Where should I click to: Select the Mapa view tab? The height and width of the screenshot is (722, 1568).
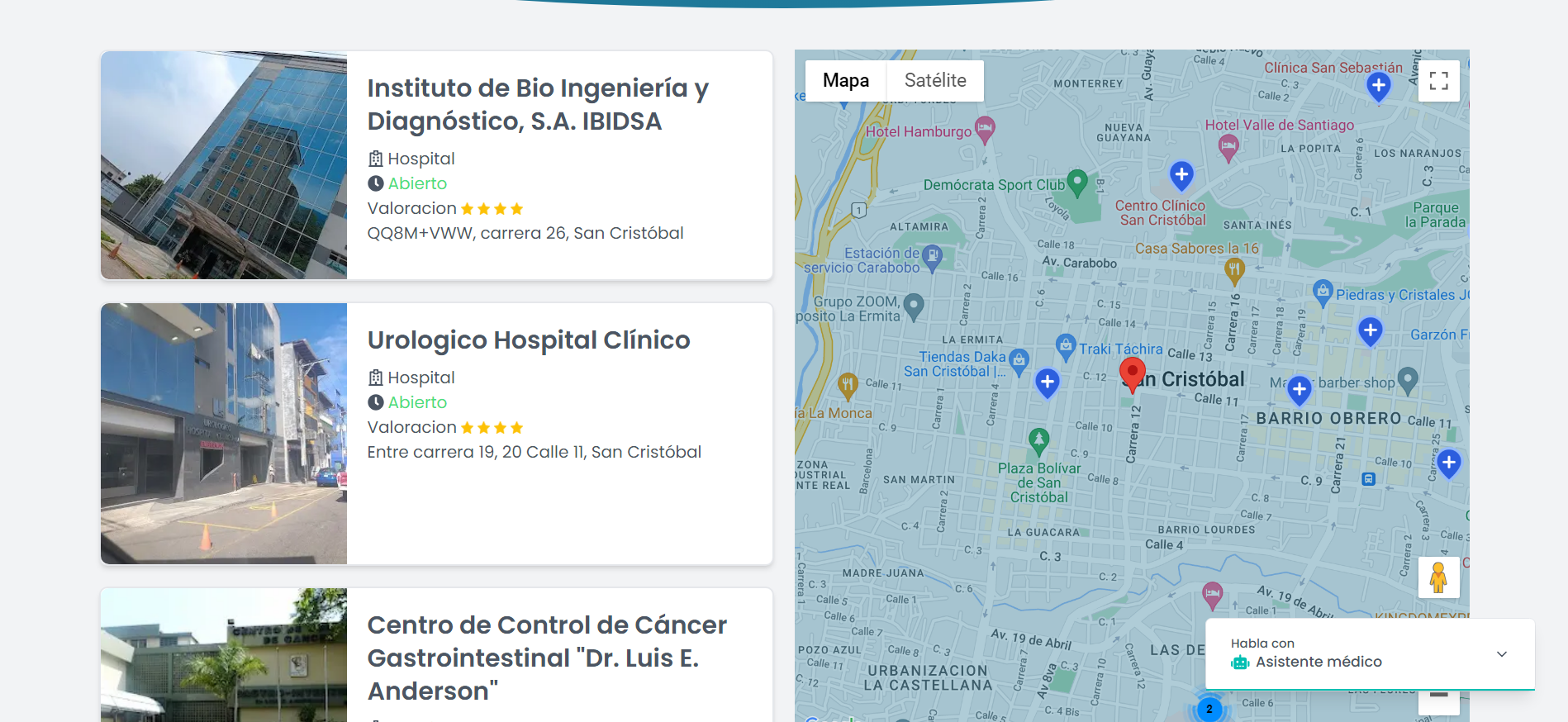(x=845, y=81)
